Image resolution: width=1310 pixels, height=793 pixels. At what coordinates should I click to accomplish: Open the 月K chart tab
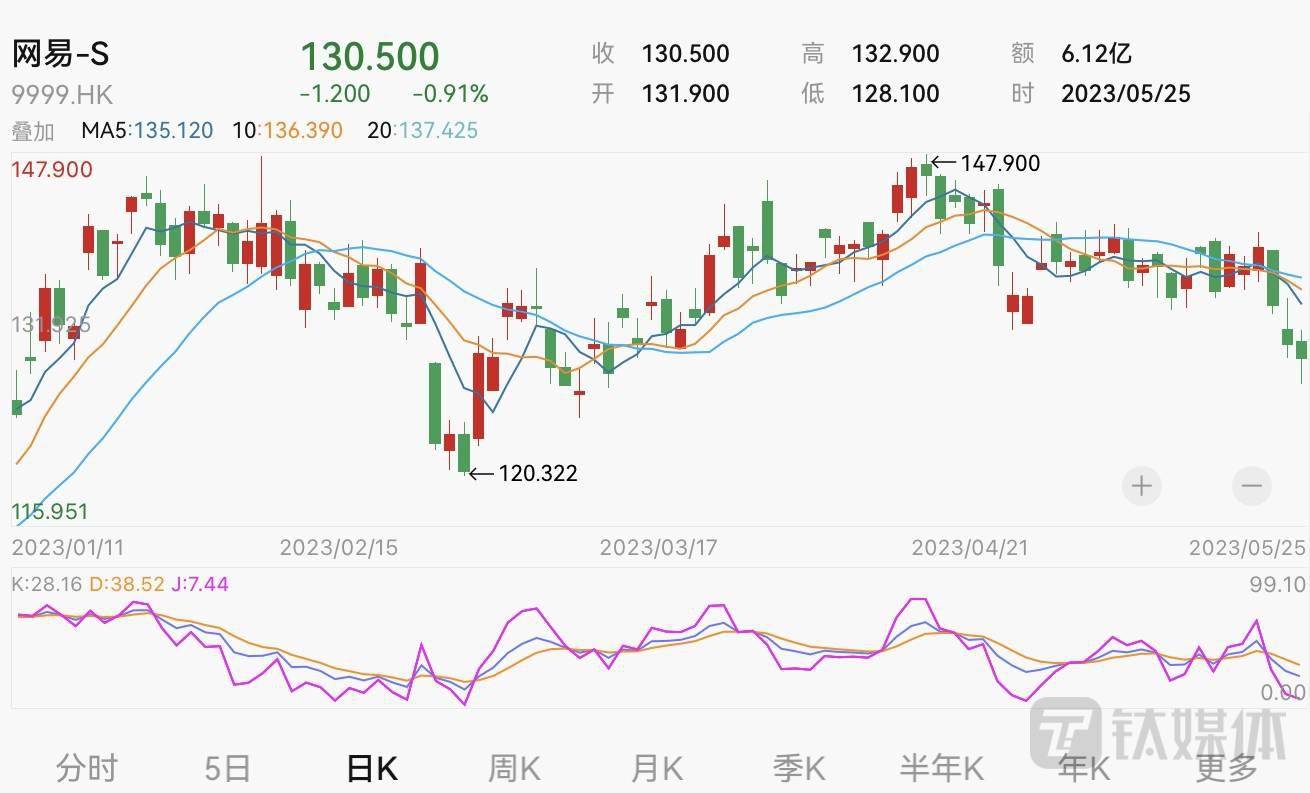pyautogui.click(x=657, y=768)
